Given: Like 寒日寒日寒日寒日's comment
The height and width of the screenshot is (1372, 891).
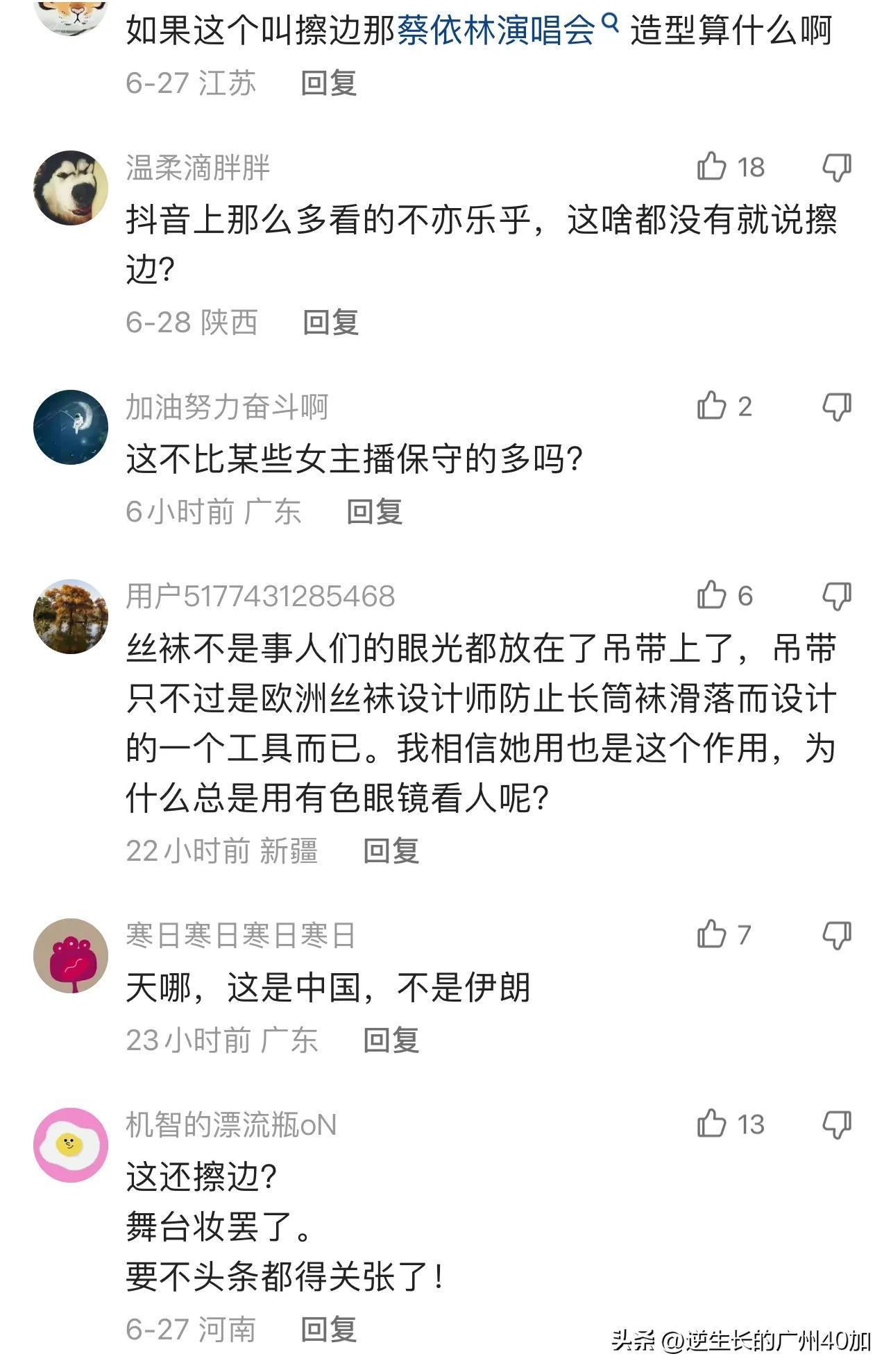Looking at the screenshot, I should (x=712, y=935).
